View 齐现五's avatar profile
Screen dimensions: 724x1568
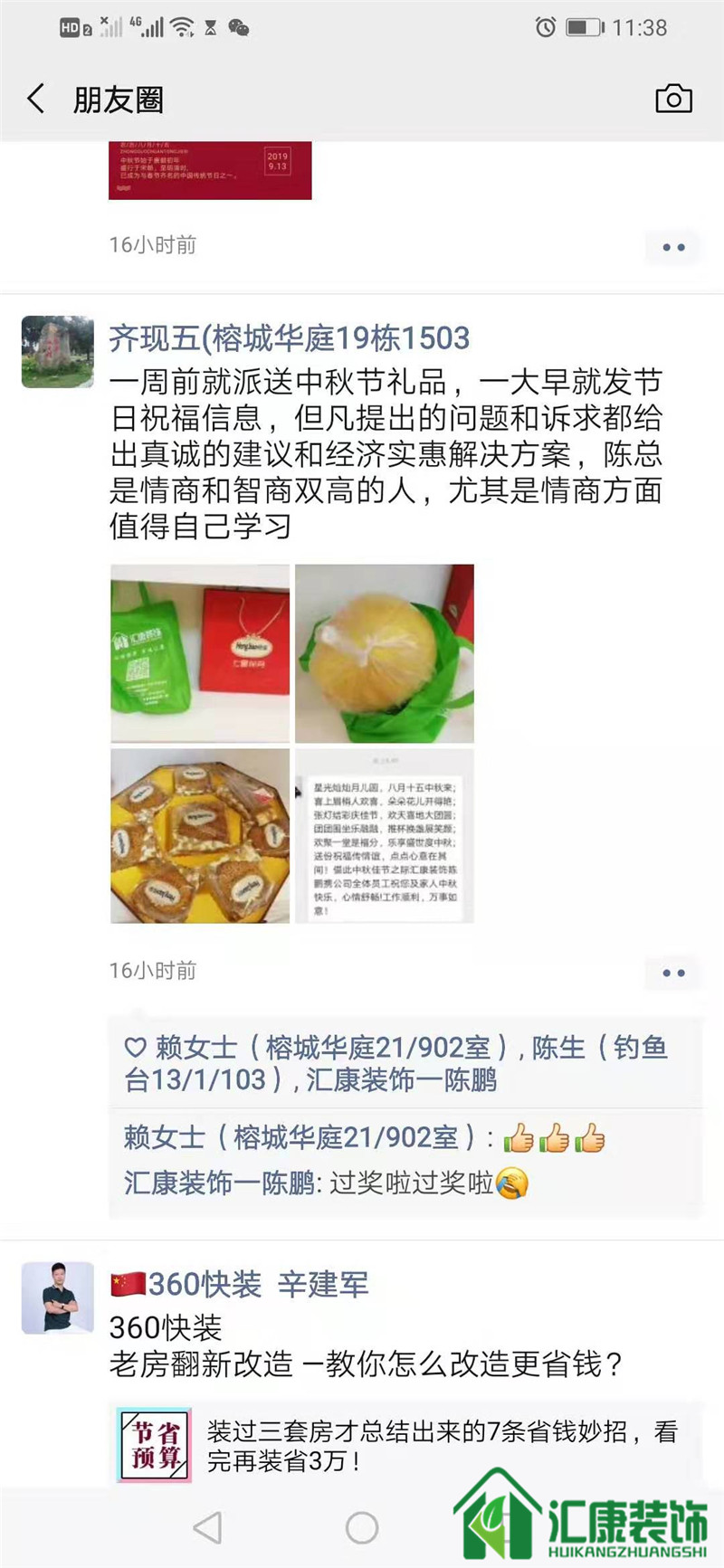[57, 352]
